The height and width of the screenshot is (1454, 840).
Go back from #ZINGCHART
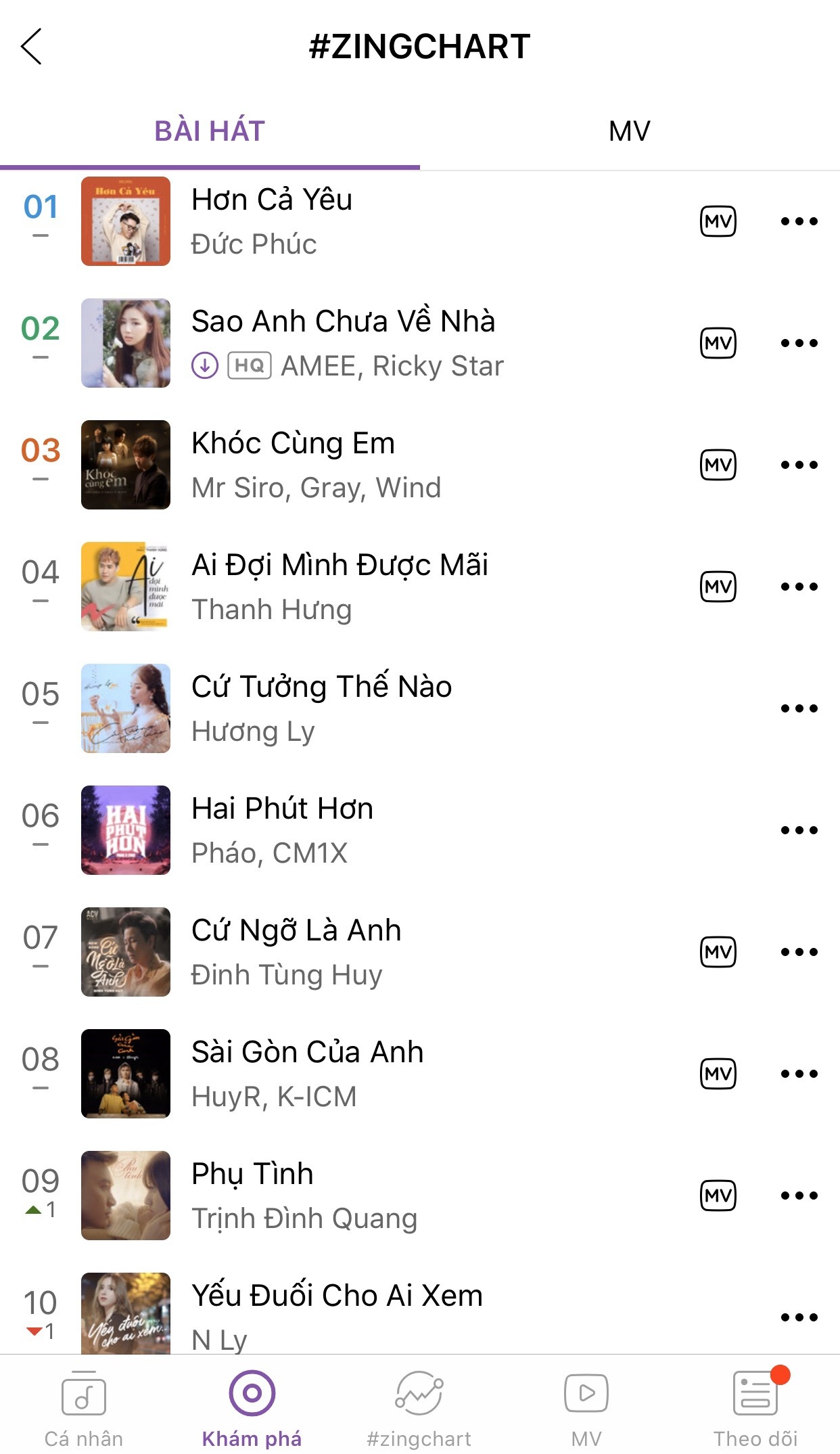point(32,47)
